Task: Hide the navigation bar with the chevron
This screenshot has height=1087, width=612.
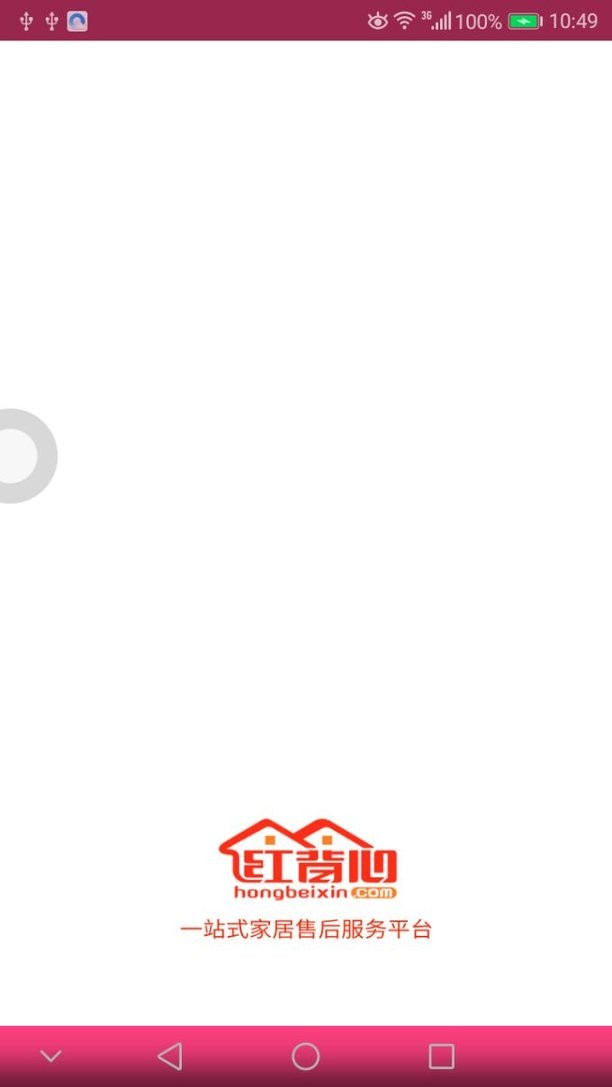Action: coord(51,1056)
